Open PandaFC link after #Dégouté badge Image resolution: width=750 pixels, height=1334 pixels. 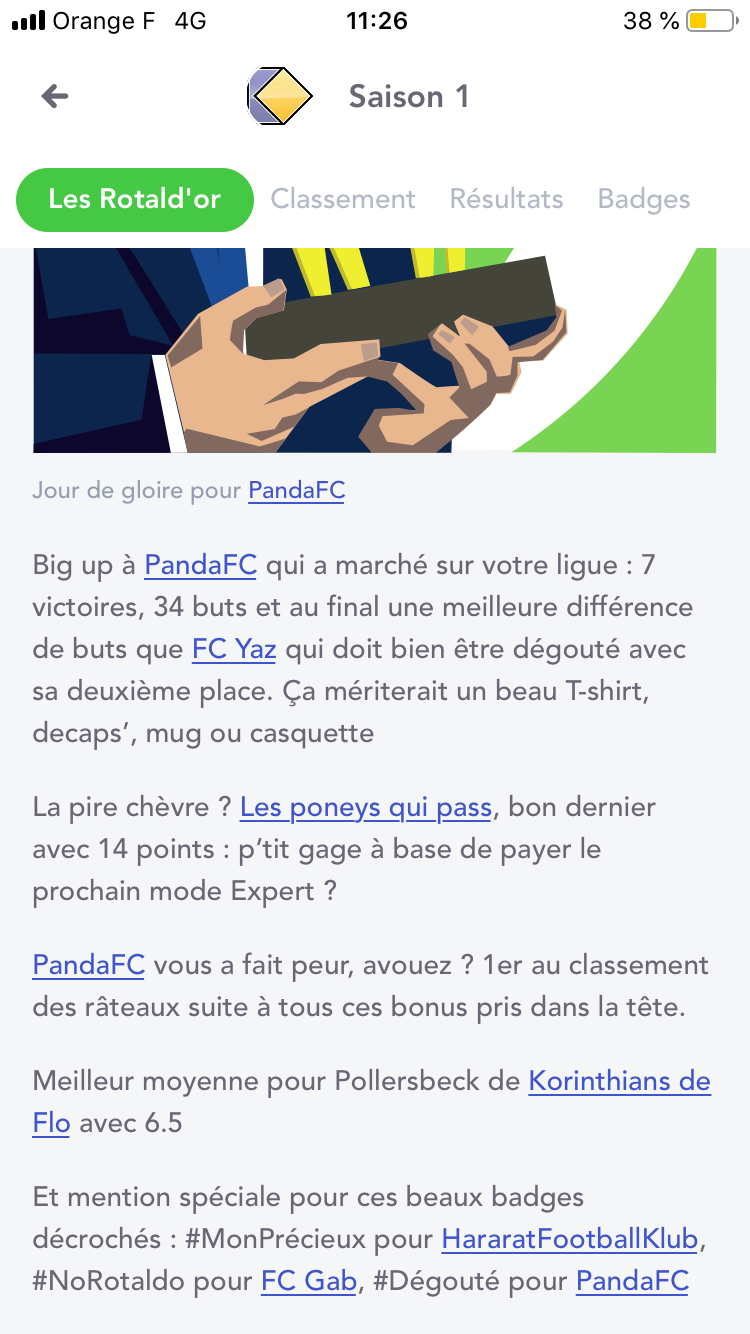(x=632, y=1281)
